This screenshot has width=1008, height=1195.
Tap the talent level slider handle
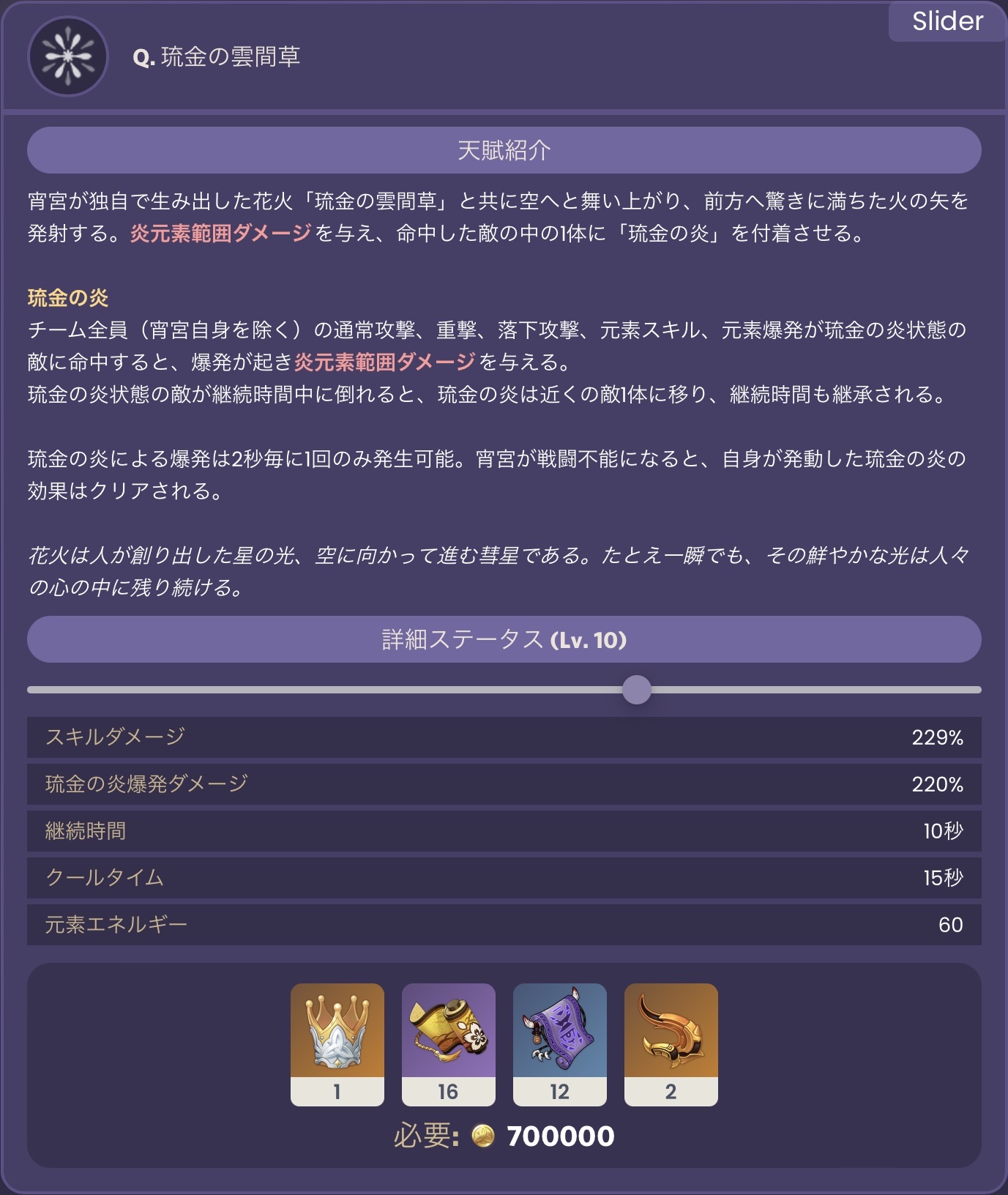(x=637, y=690)
